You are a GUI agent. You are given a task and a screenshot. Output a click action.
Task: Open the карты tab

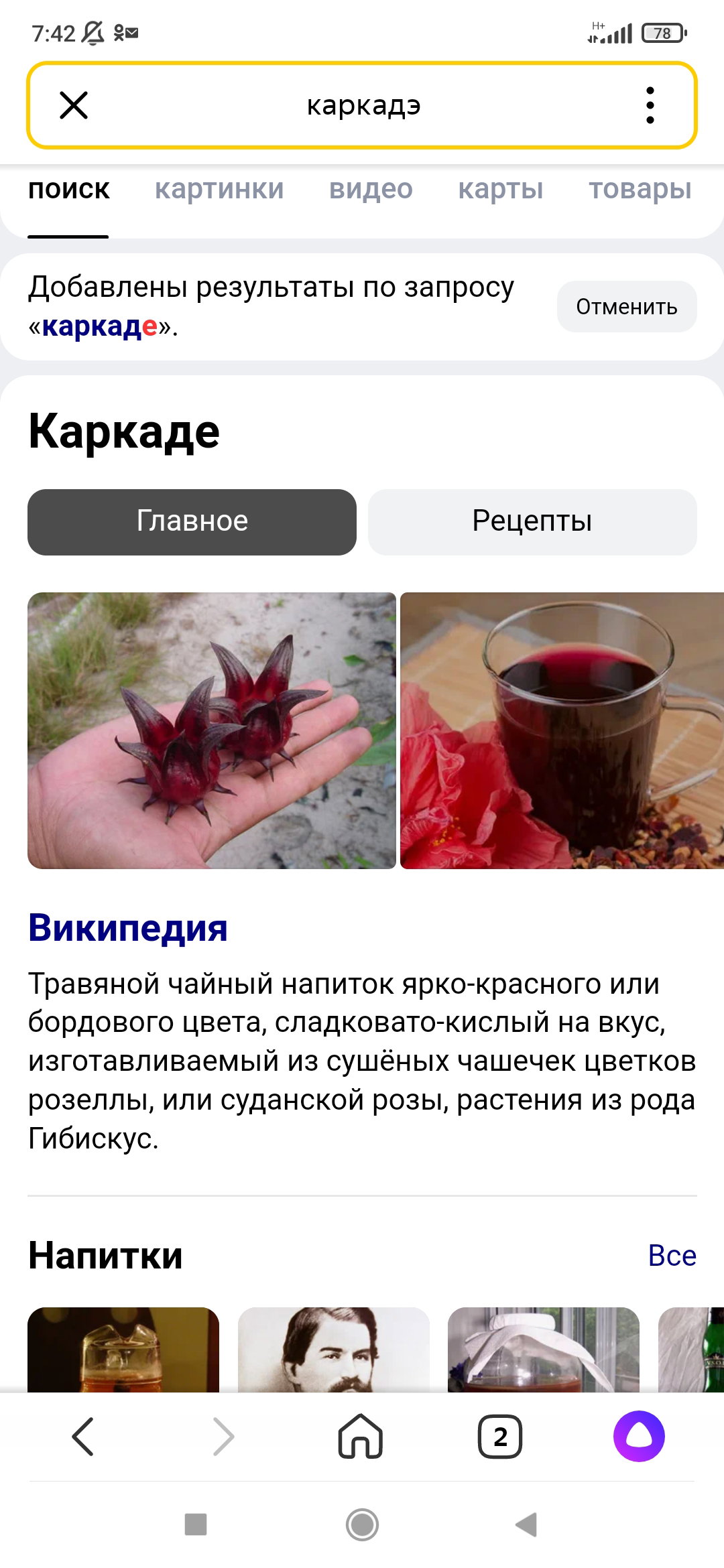tap(501, 189)
